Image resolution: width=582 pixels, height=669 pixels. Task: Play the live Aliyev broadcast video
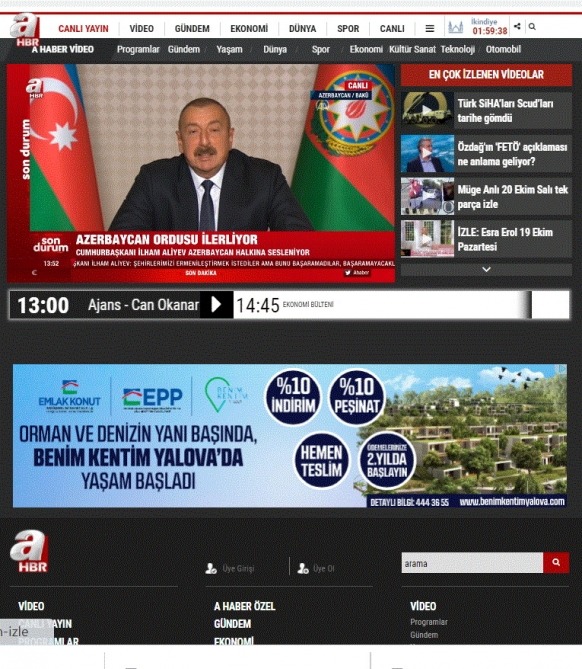[x=201, y=173]
